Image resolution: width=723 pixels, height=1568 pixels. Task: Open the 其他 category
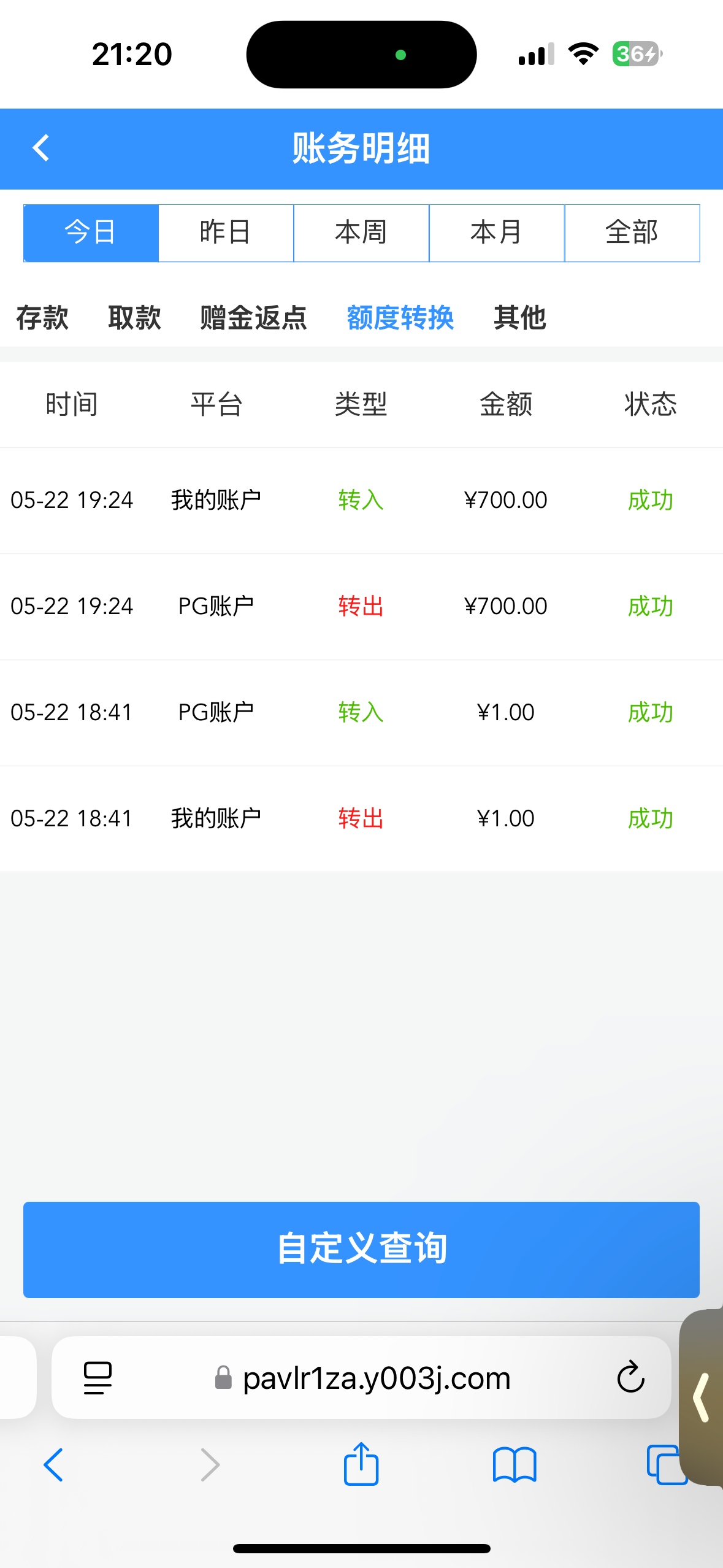(519, 318)
